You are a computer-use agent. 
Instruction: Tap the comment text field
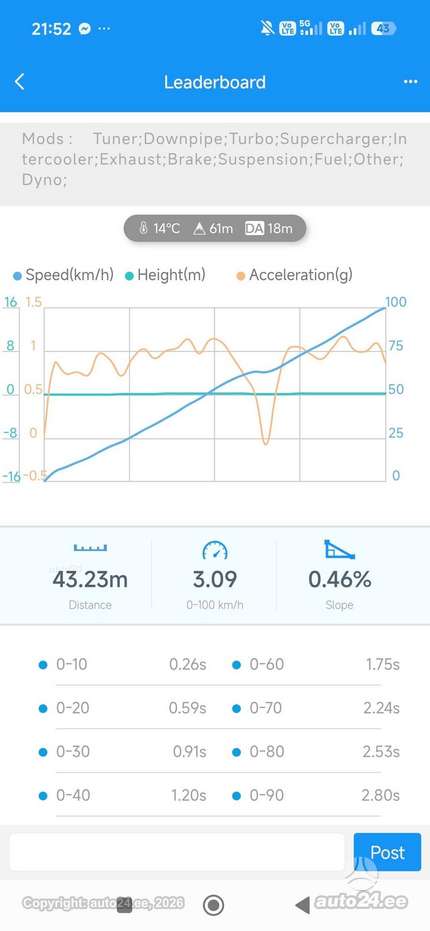pyautogui.click(x=177, y=852)
